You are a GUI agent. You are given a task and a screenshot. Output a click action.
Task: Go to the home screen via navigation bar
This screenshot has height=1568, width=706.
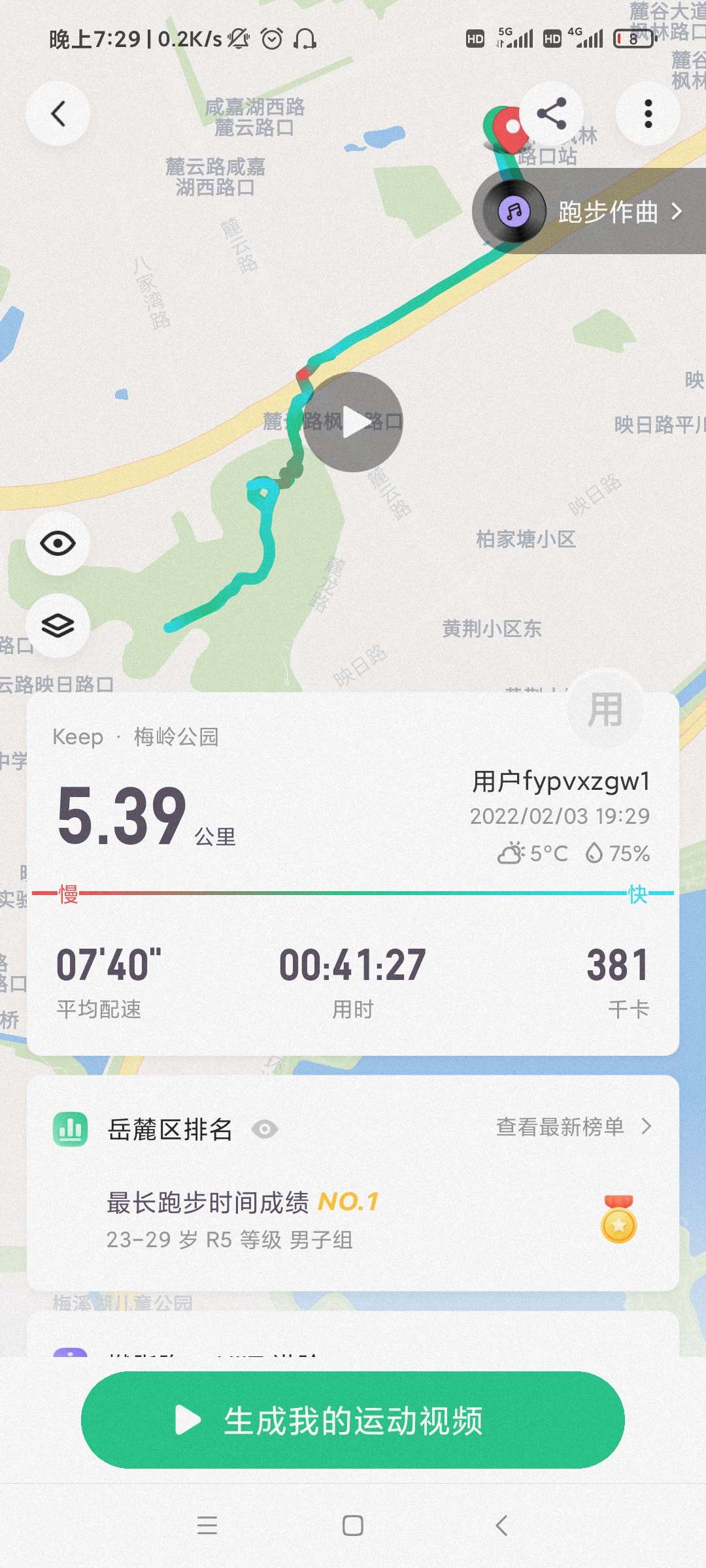pos(353,1526)
